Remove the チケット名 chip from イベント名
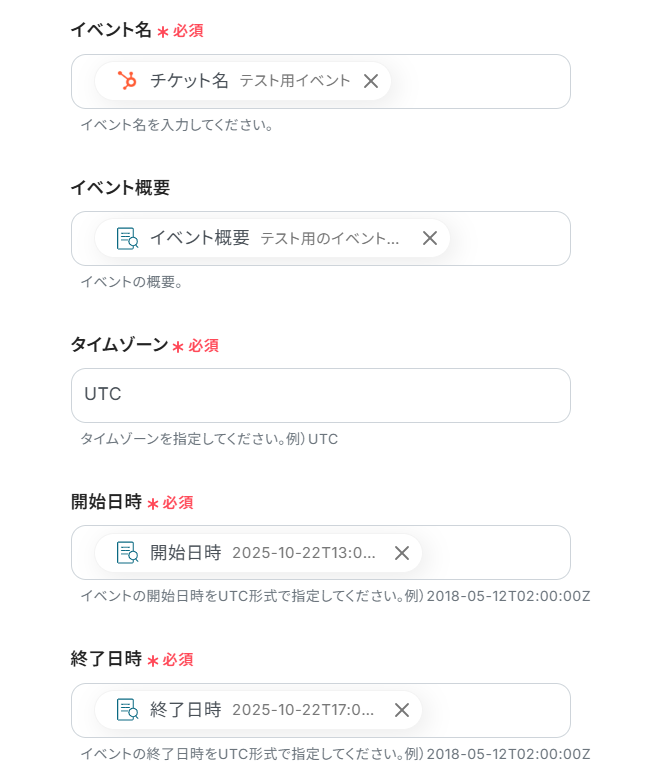645x774 pixels. [371, 81]
